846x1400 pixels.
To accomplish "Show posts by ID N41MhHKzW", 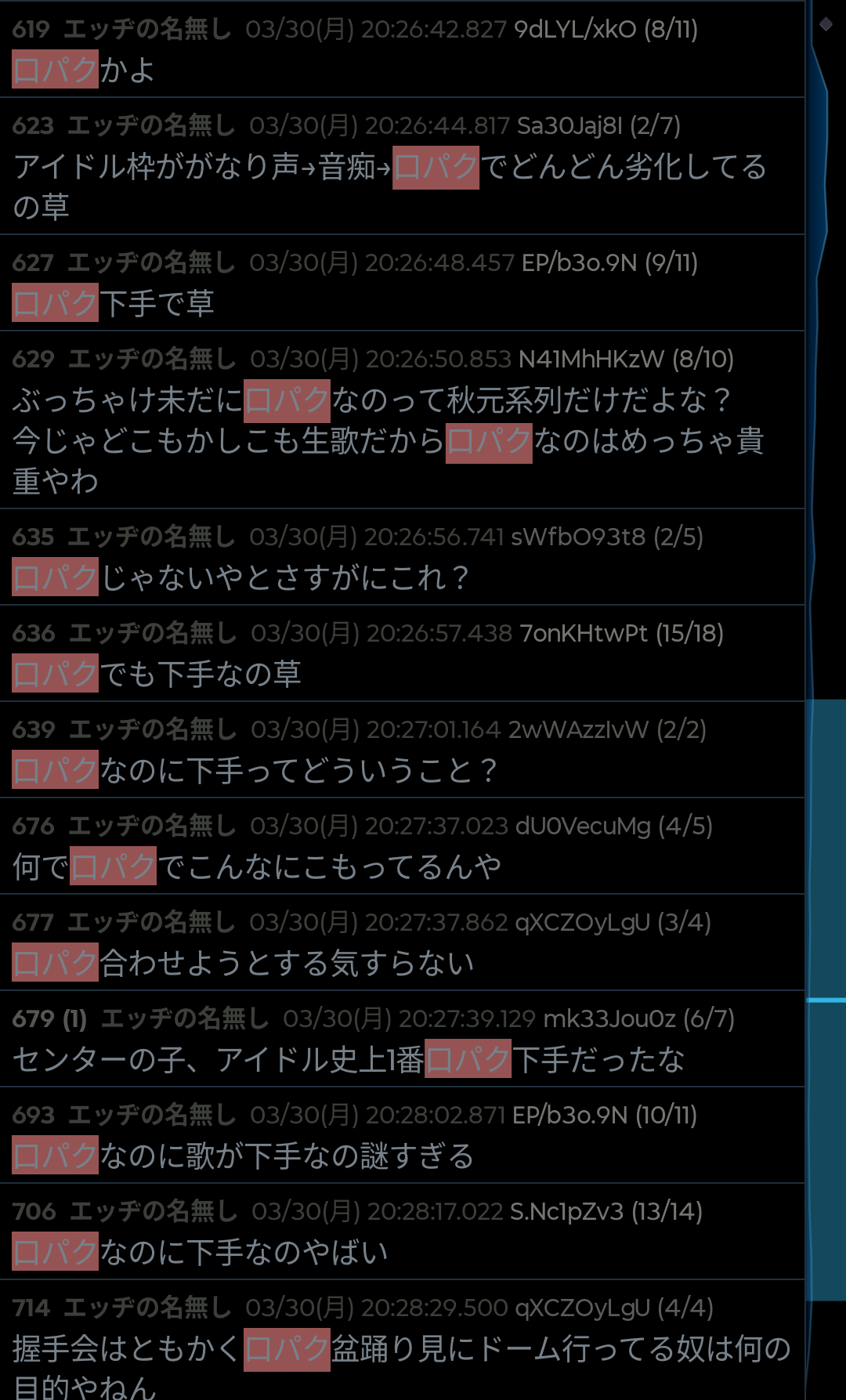I will (591, 360).
